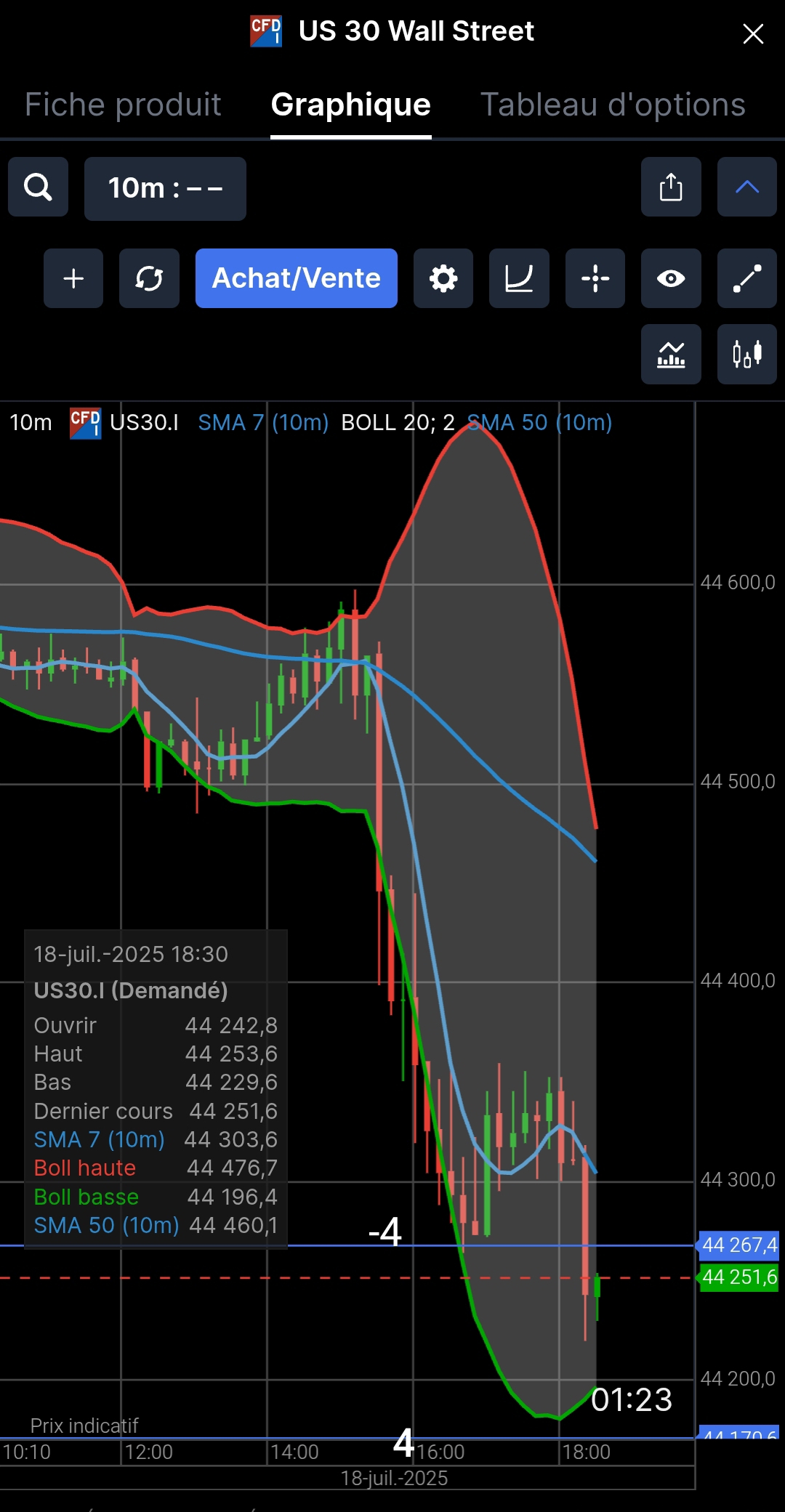Toggle the eye visibility icon

tap(671, 278)
